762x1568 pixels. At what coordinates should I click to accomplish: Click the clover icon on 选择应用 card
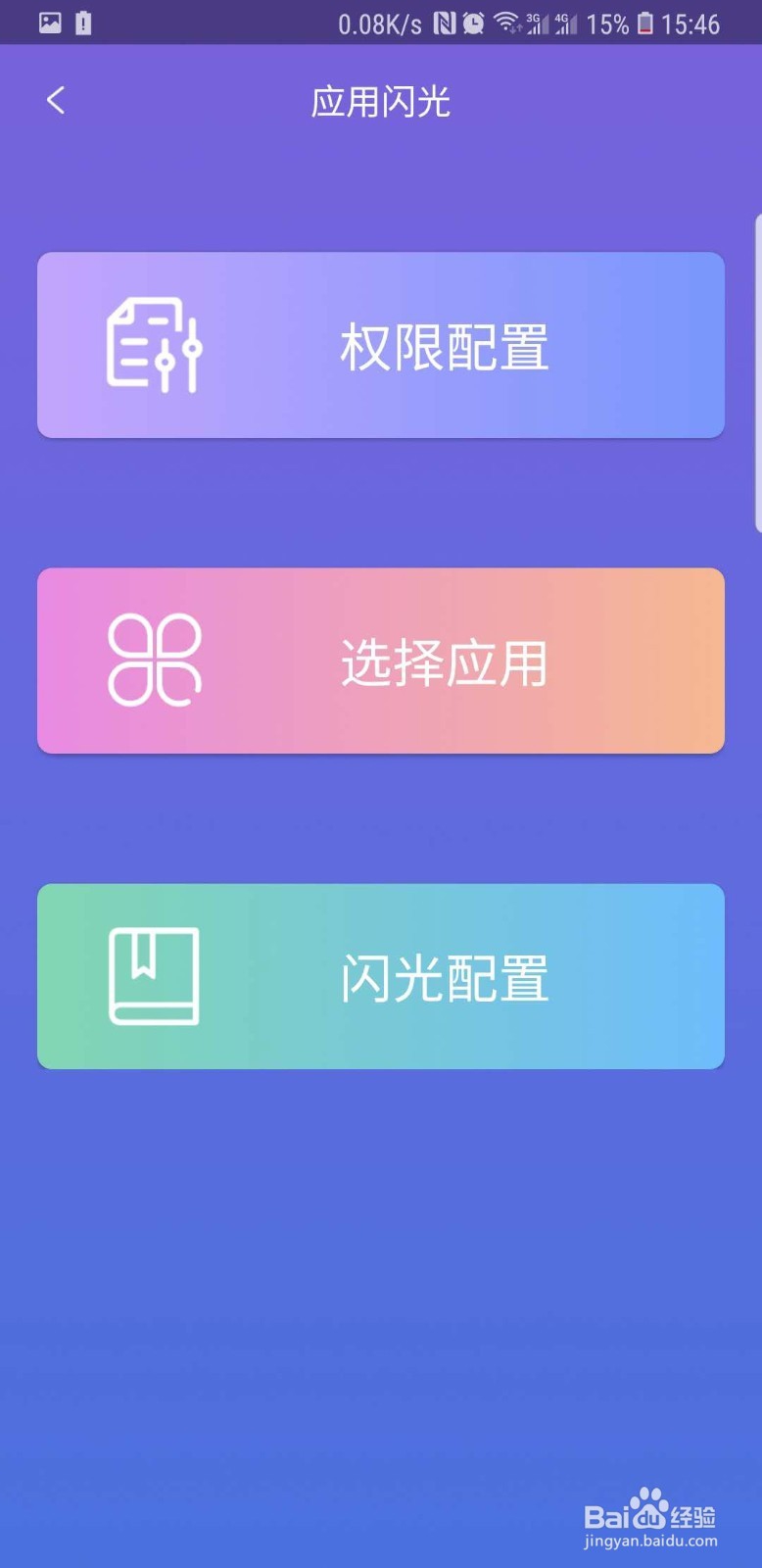157,660
